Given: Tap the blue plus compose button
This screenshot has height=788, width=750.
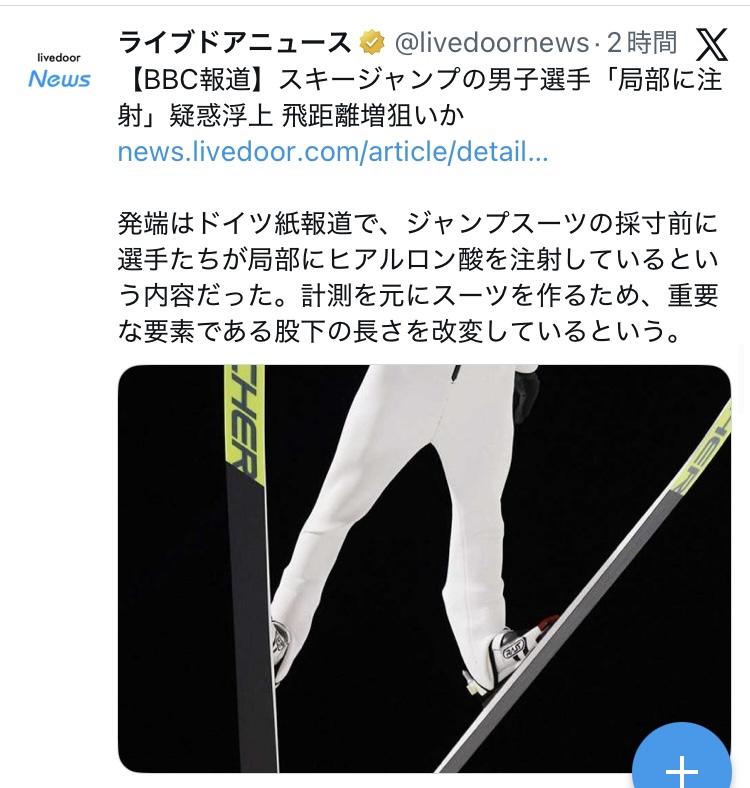Looking at the screenshot, I should (x=683, y=765).
